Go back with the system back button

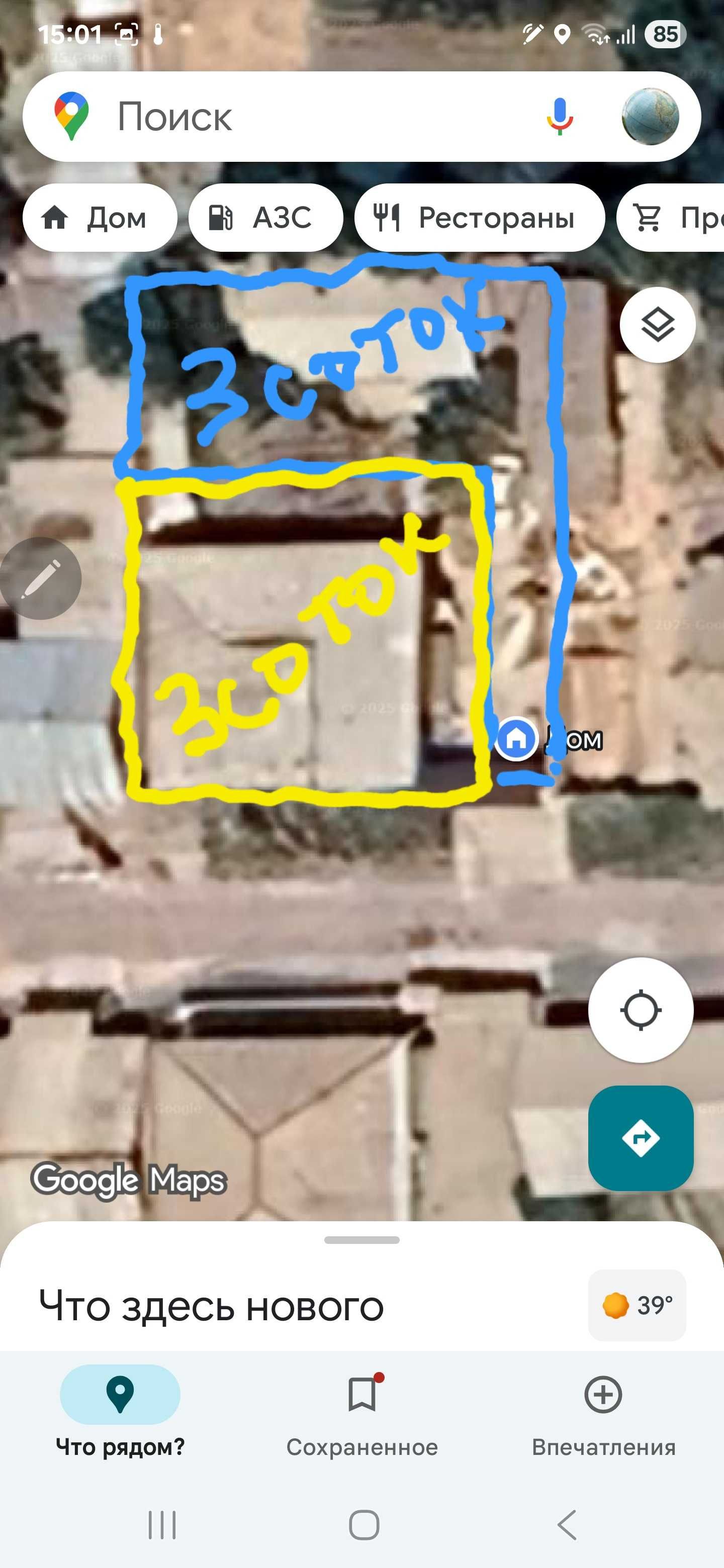click(567, 1524)
